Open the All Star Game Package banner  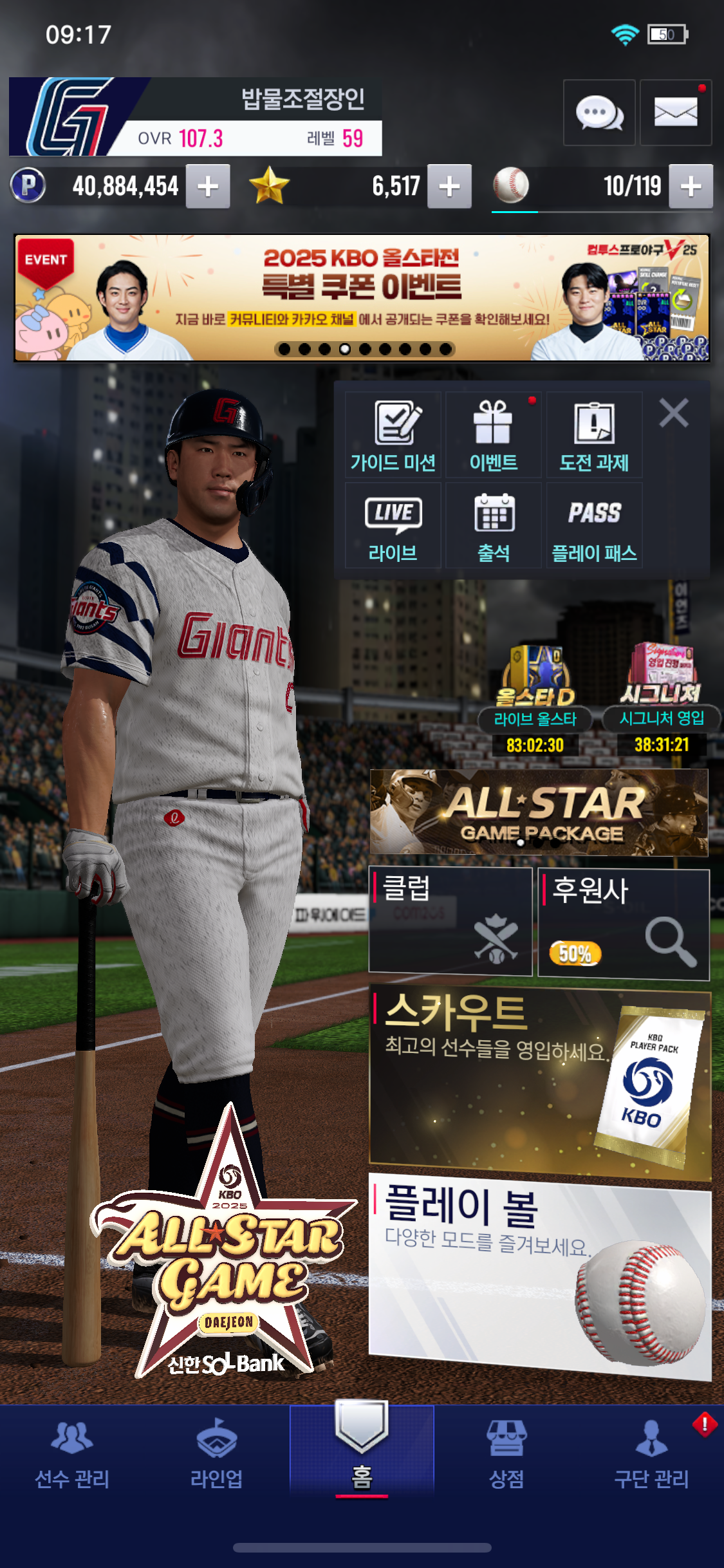click(x=539, y=812)
